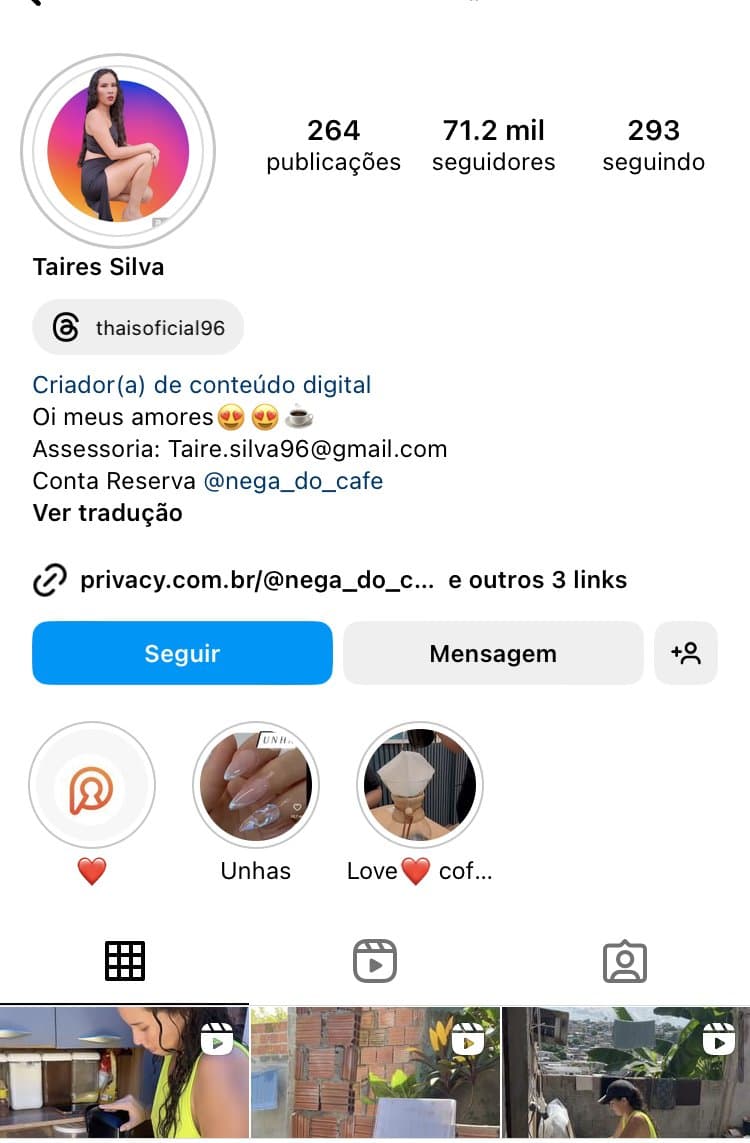This screenshot has width=750, height=1143.
Task: View the 71.2 mil seguidores list
Action: tap(493, 143)
